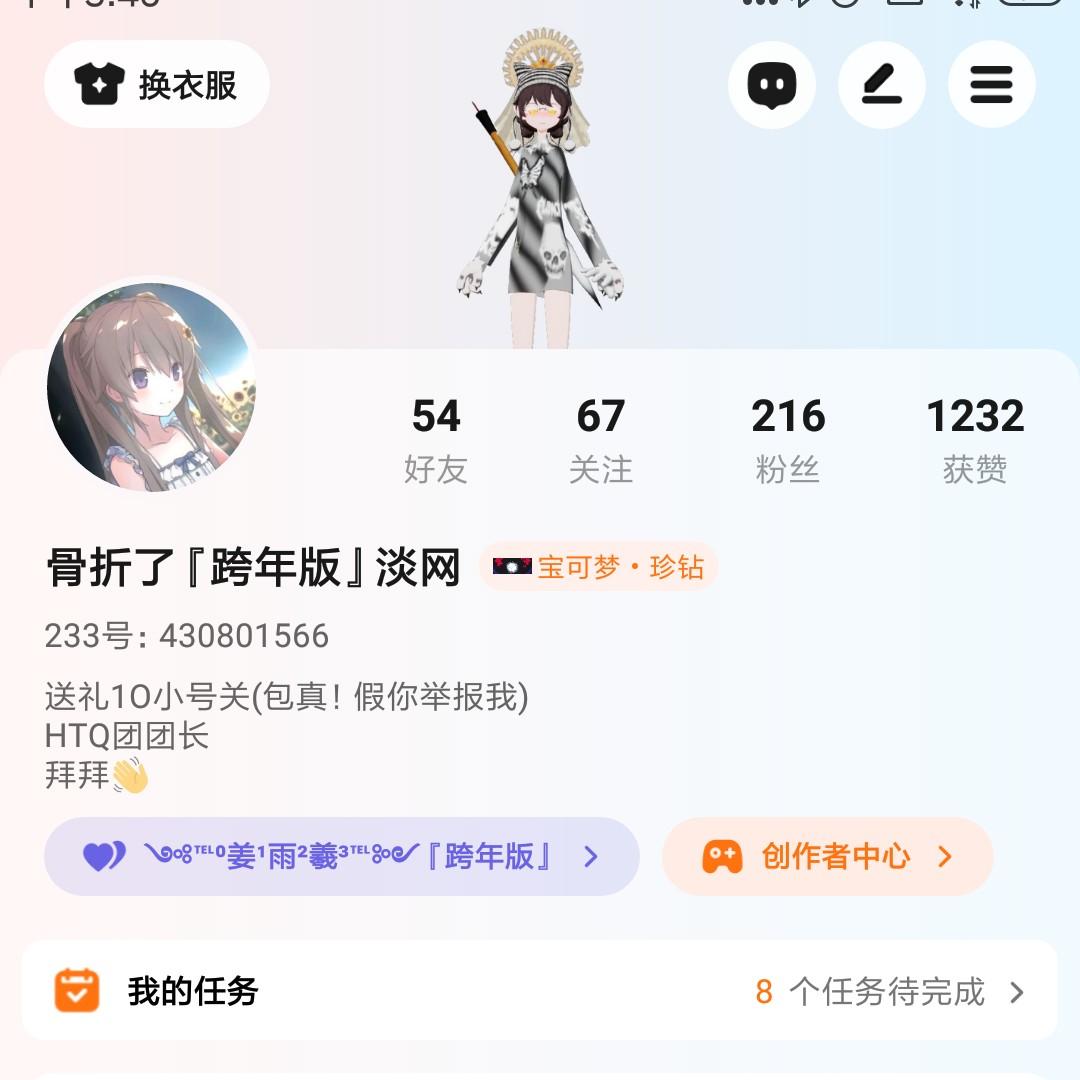The image size is (1080, 1080).
Task: Open the purple 跨年版 heart banner
Action: (x=342, y=856)
